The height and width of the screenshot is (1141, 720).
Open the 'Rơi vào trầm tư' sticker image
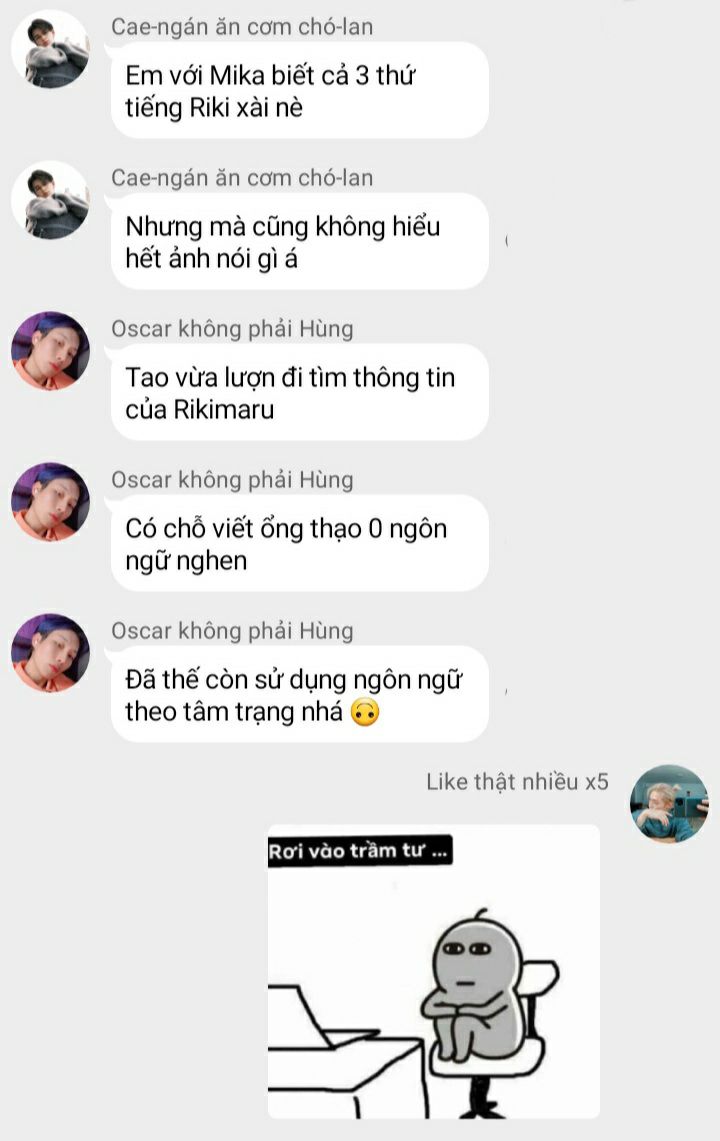pos(433,971)
